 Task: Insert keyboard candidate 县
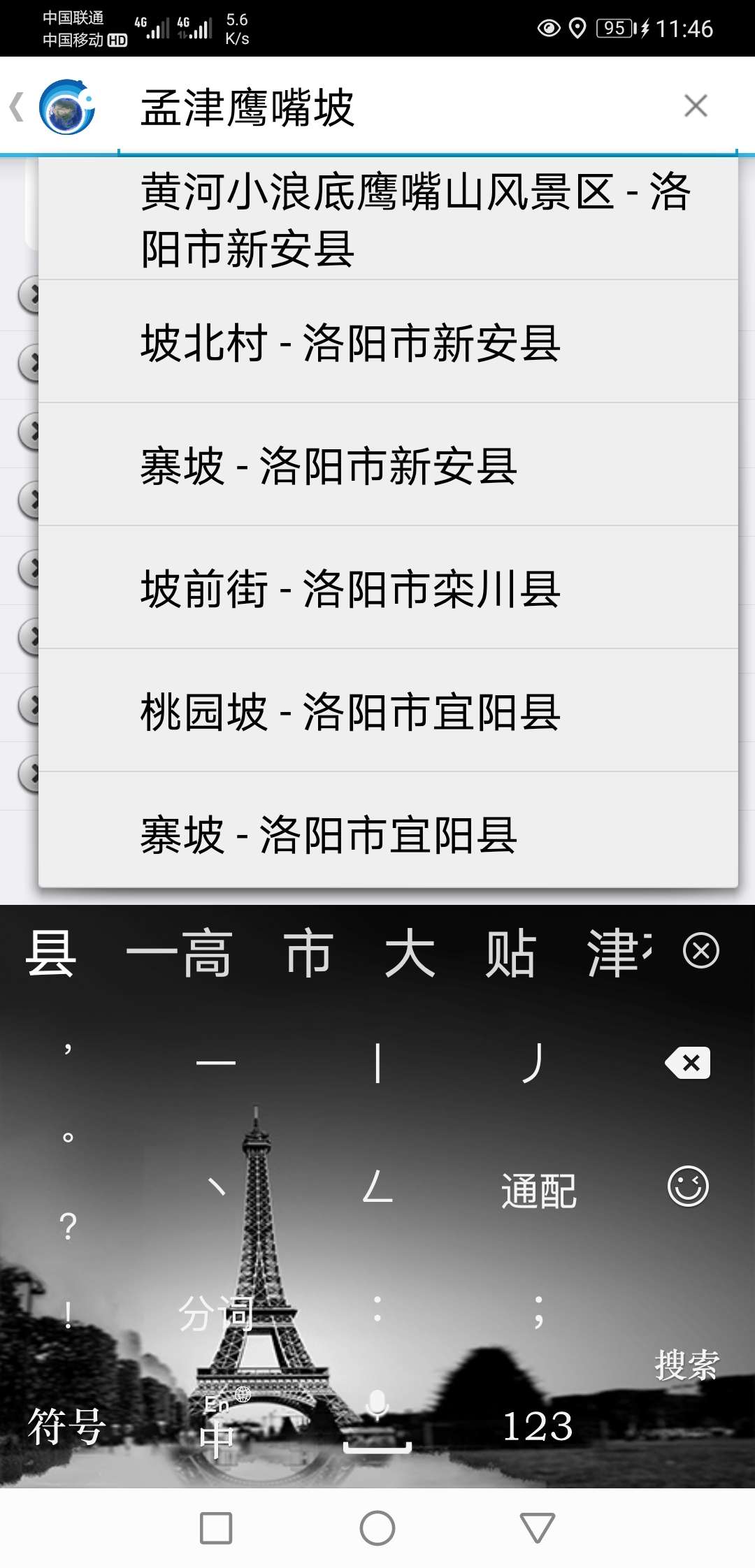coord(50,953)
